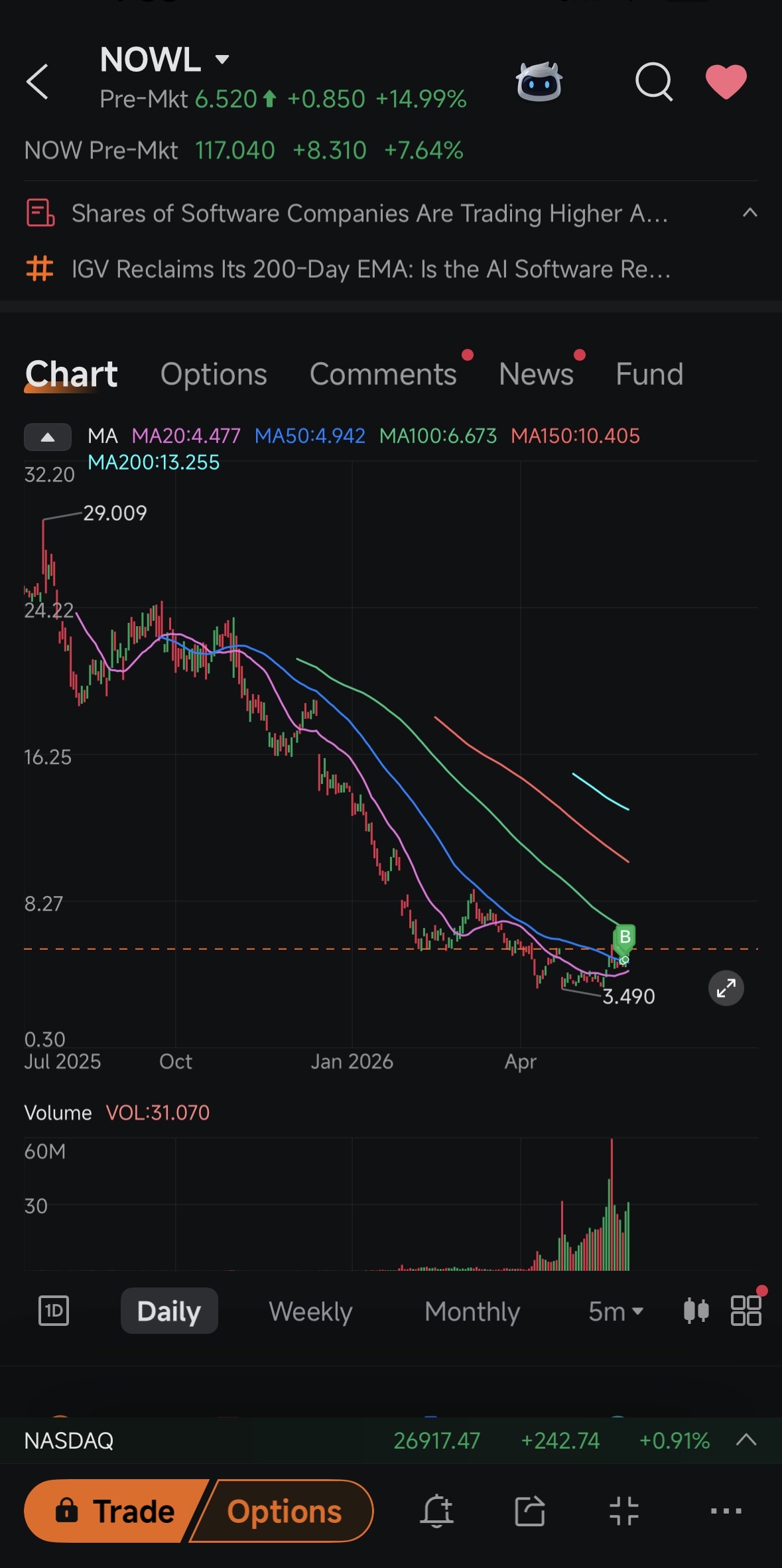Viewport: 782px width, 1568px height.
Task: Select the Monthly chart interval
Action: 472,1311
